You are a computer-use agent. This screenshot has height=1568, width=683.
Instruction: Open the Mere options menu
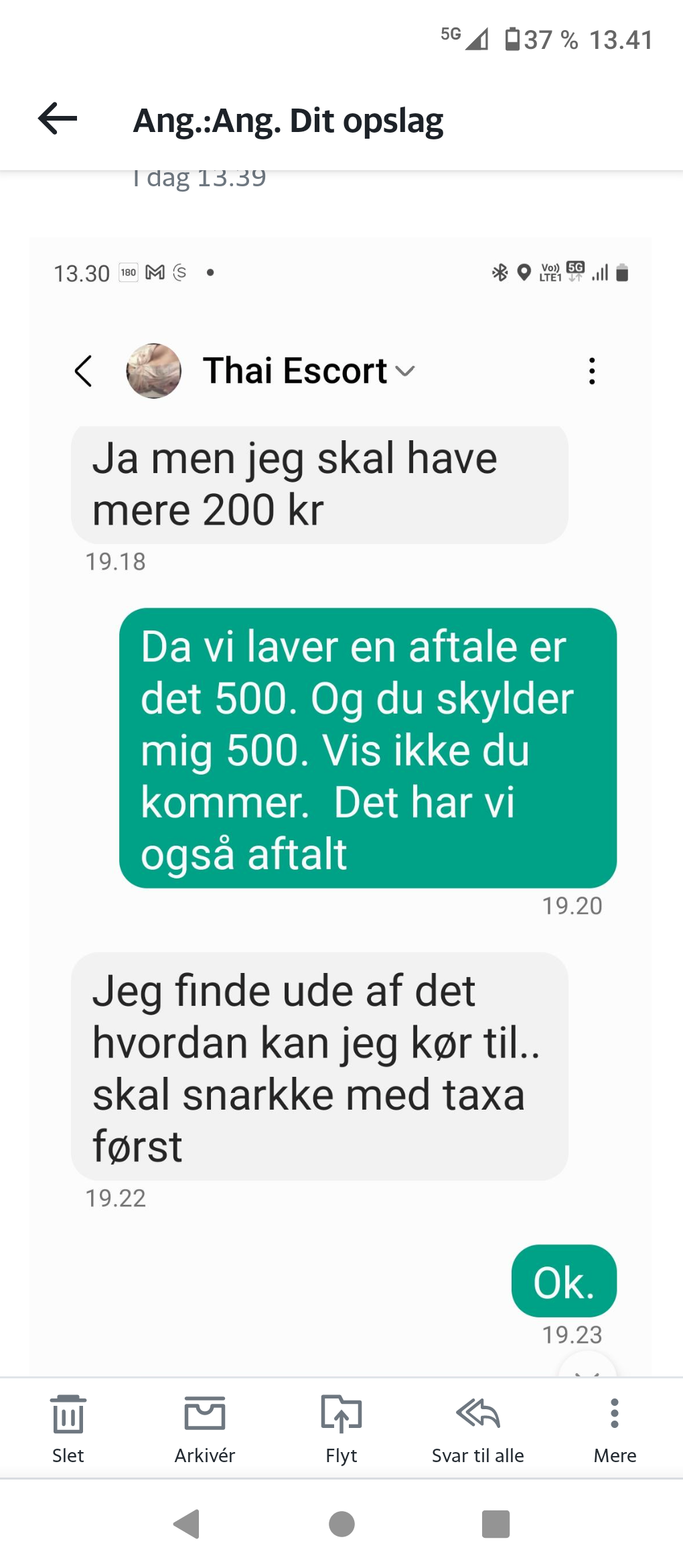615,1427
